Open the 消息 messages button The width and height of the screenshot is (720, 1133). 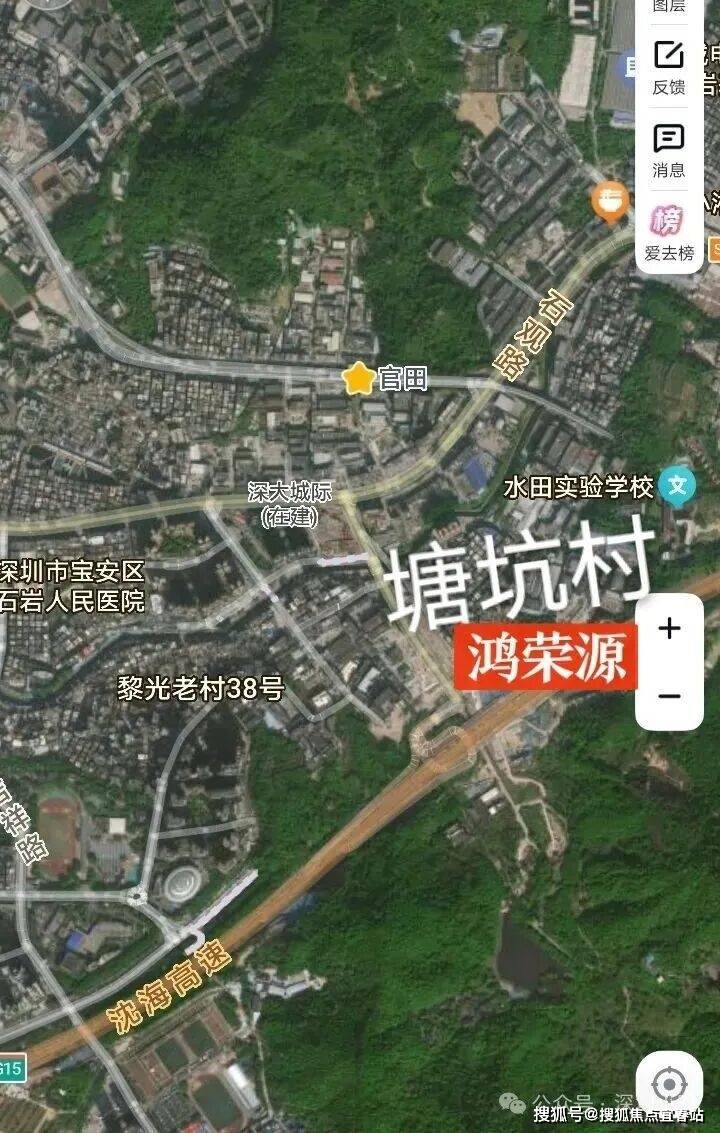pyautogui.click(x=668, y=150)
